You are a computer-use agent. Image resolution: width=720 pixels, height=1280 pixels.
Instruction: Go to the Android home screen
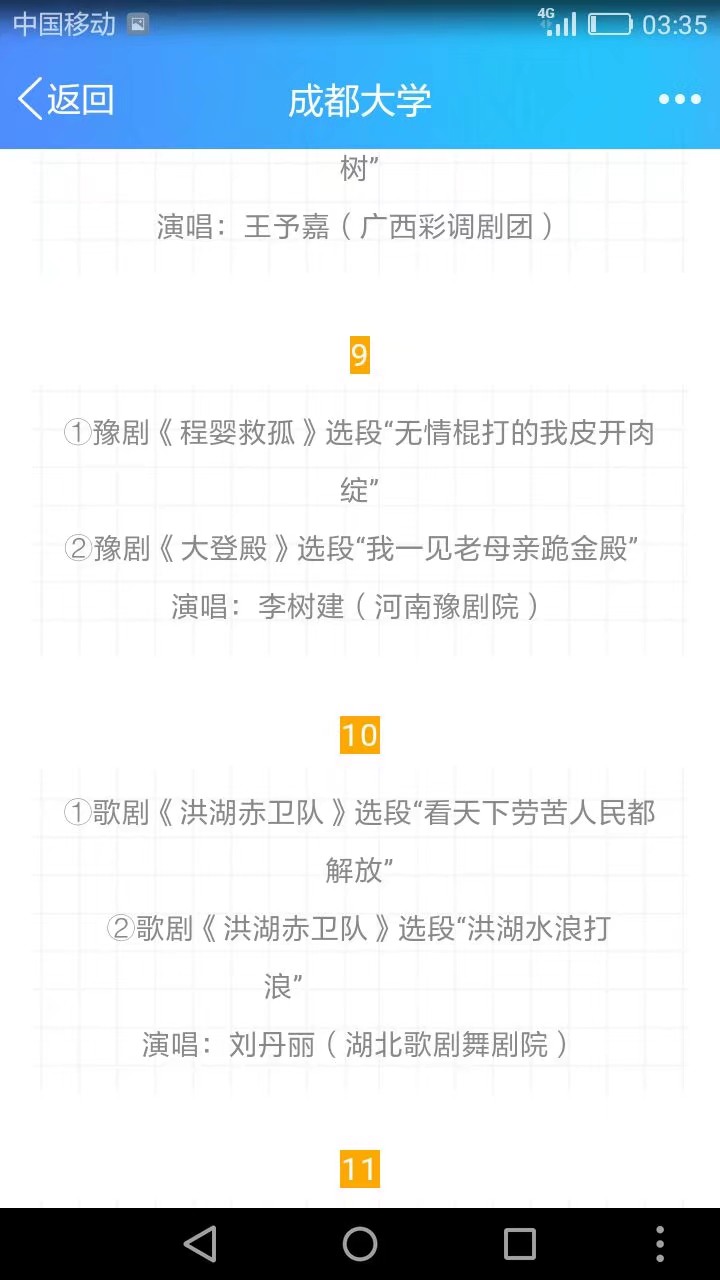point(360,1244)
